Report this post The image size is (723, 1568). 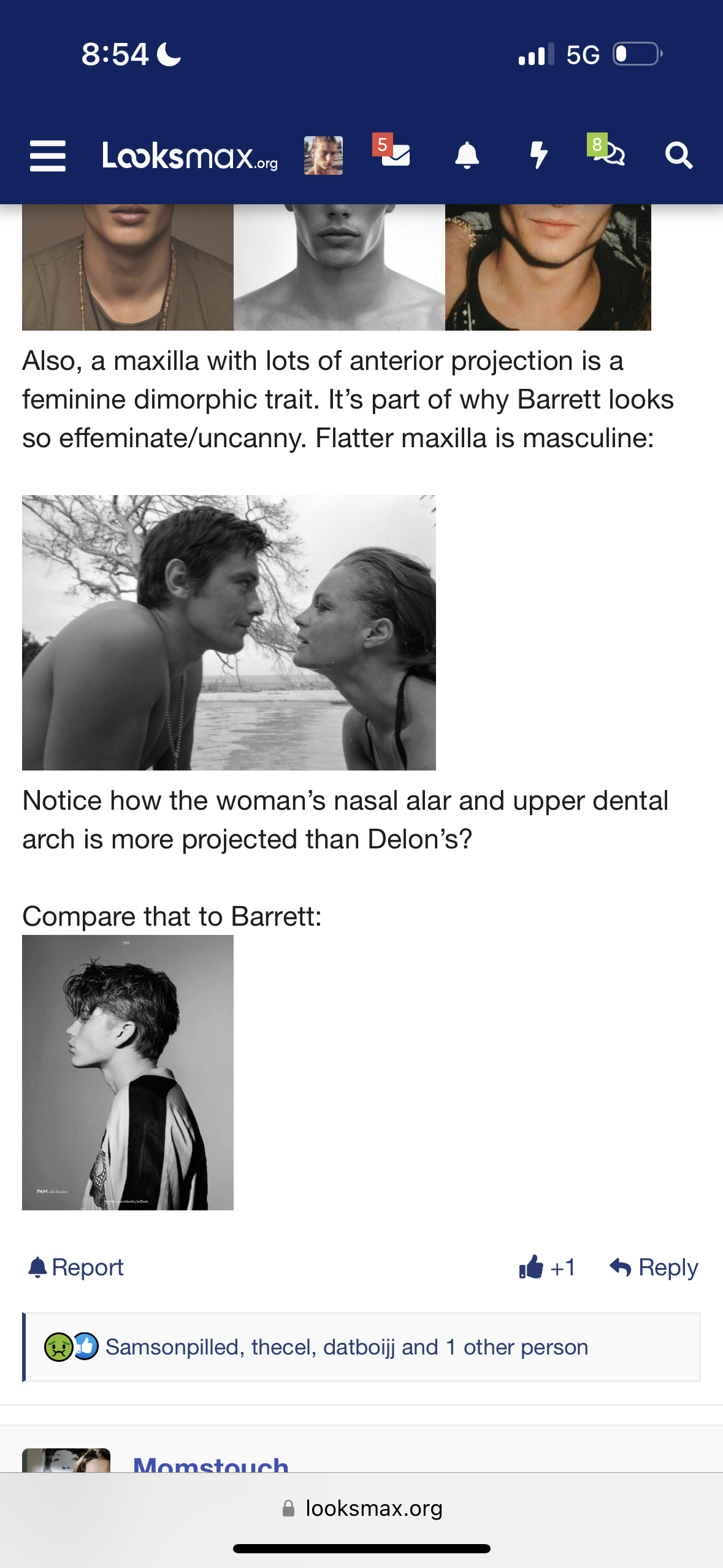pos(77,1267)
